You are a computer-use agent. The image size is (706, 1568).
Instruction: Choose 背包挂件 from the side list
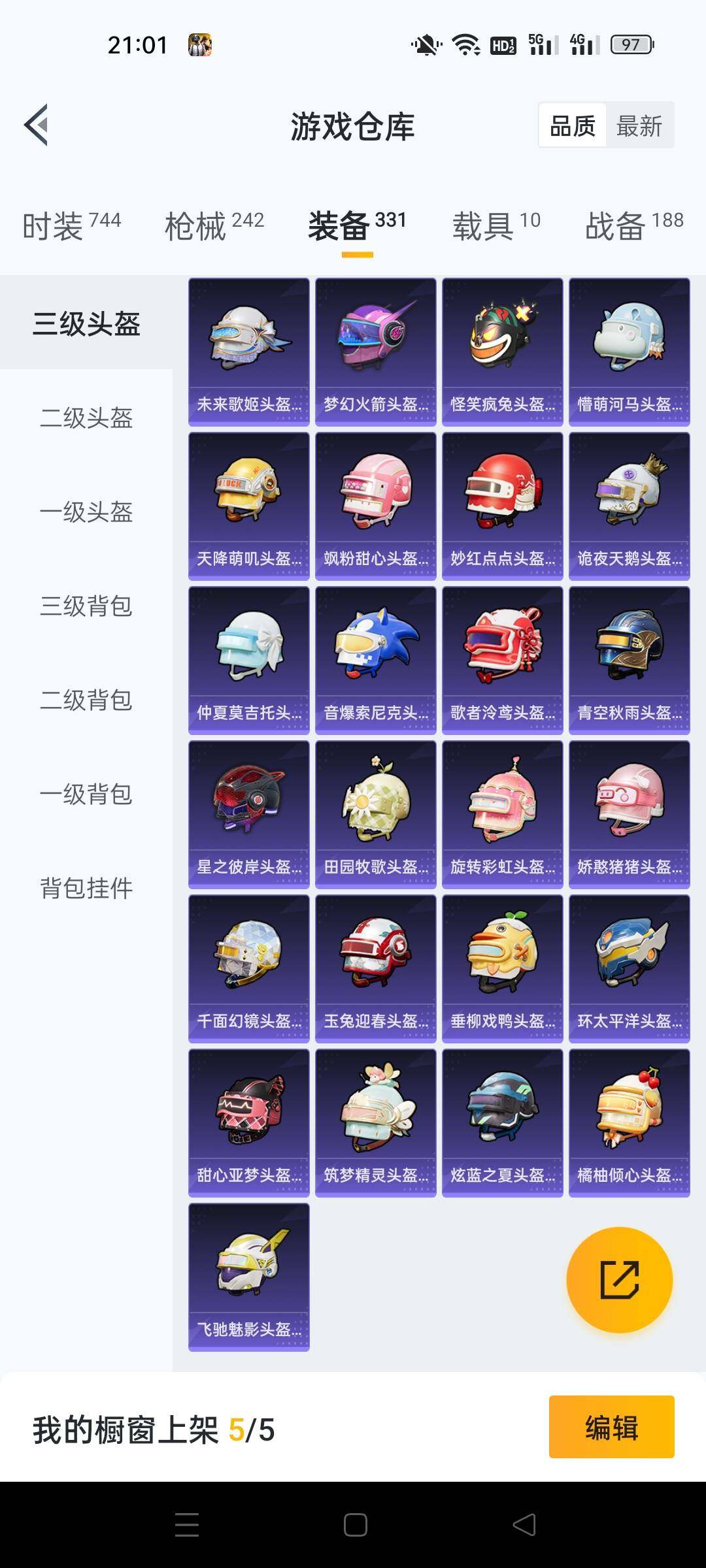click(x=86, y=888)
